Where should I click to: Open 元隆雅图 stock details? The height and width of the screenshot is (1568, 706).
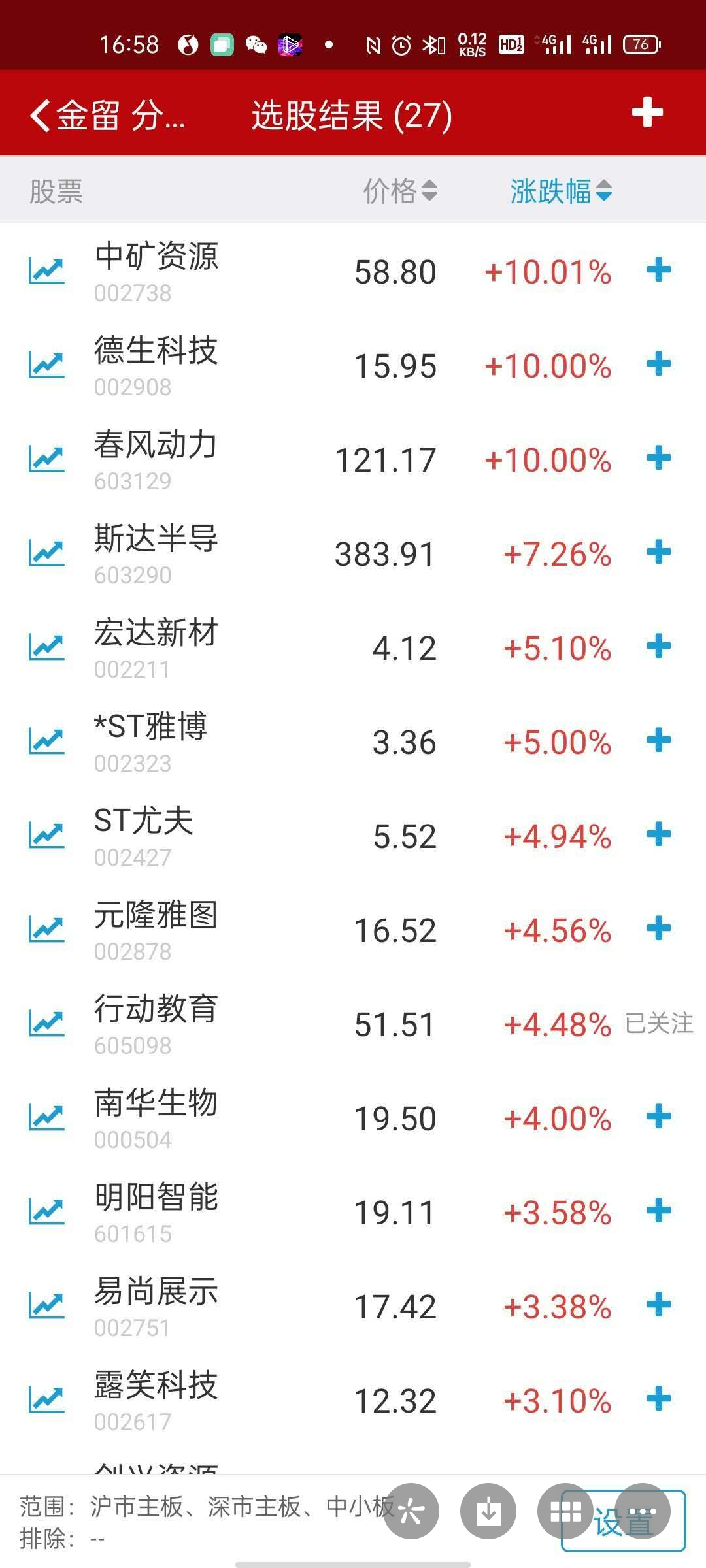(156, 929)
